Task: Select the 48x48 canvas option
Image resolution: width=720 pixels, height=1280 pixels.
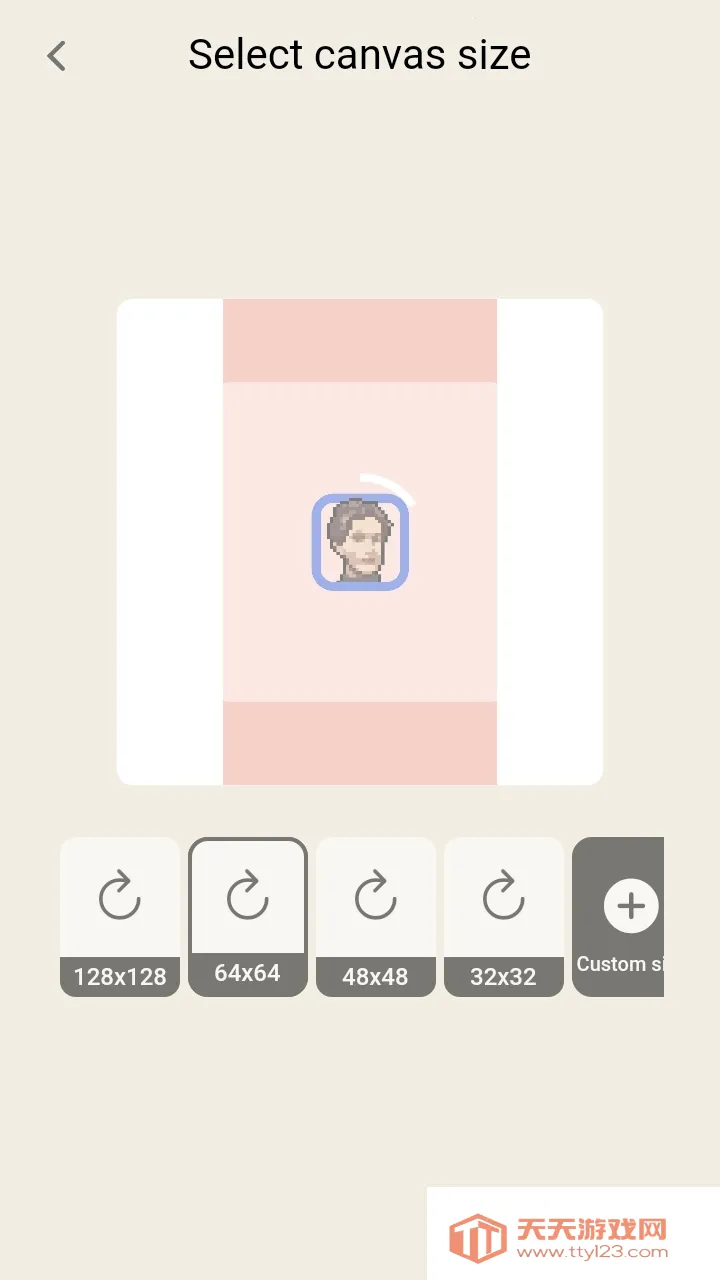Action: pyautogui.click(x=375, y=917)
